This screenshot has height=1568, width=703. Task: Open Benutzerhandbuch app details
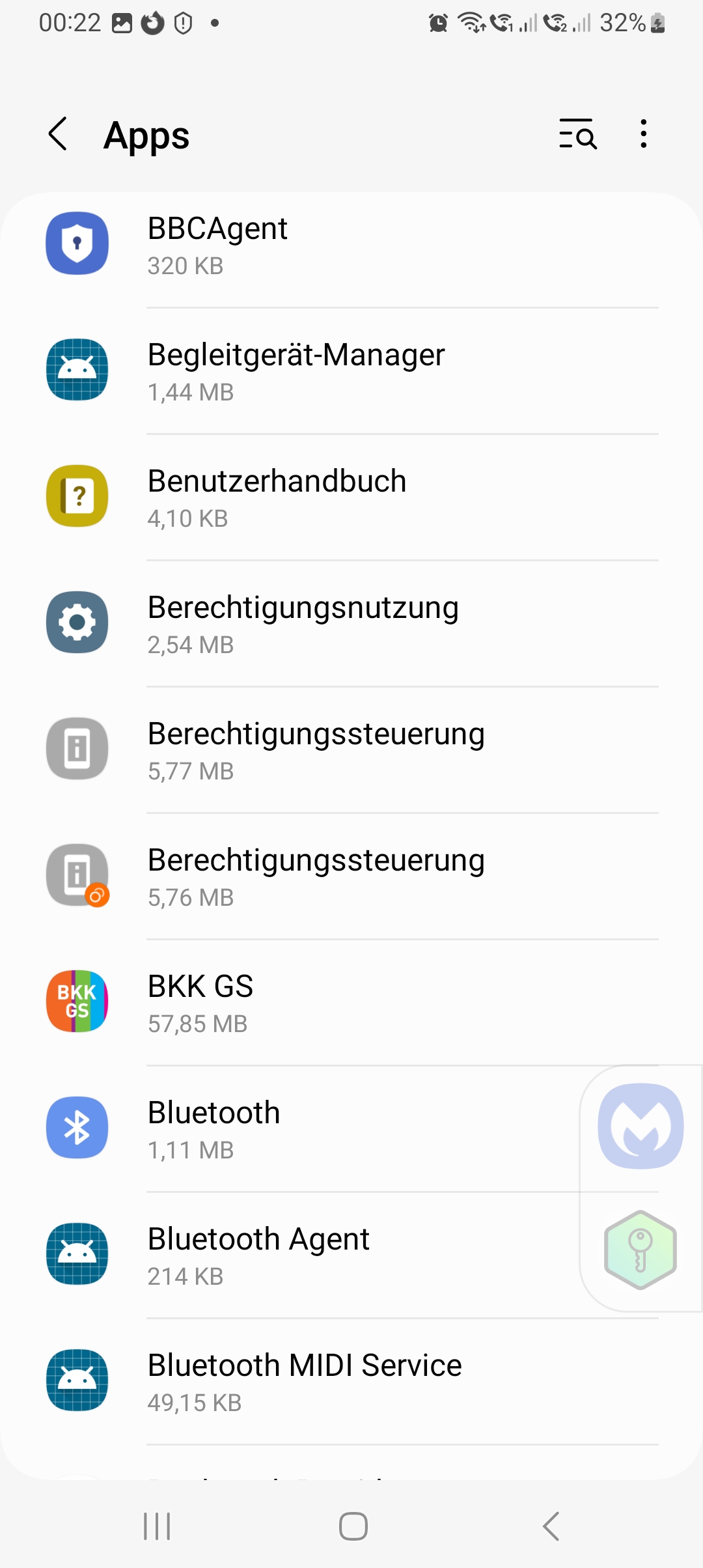[x=293, y=496]
